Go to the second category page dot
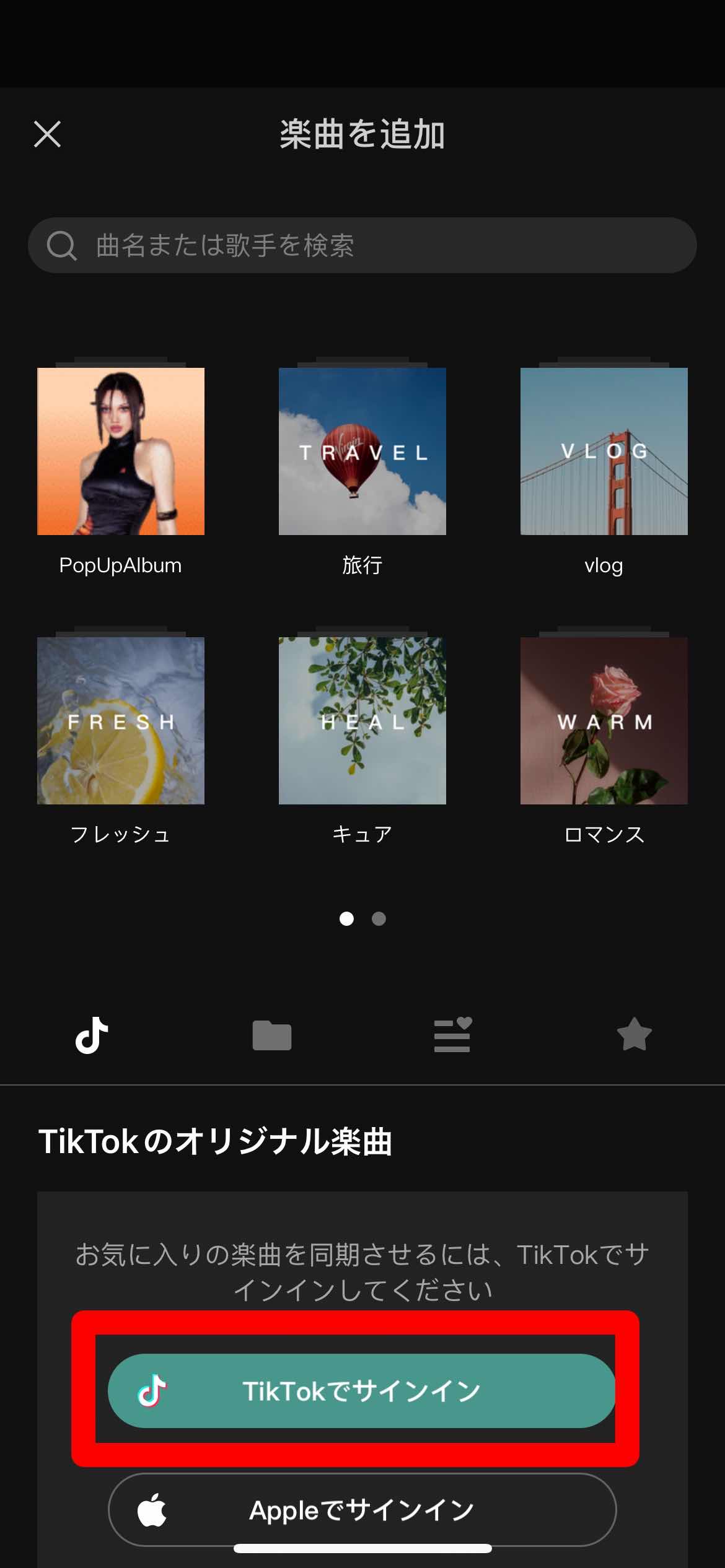The height and width of the screenshot is (1568, 725). click(379, 919)
